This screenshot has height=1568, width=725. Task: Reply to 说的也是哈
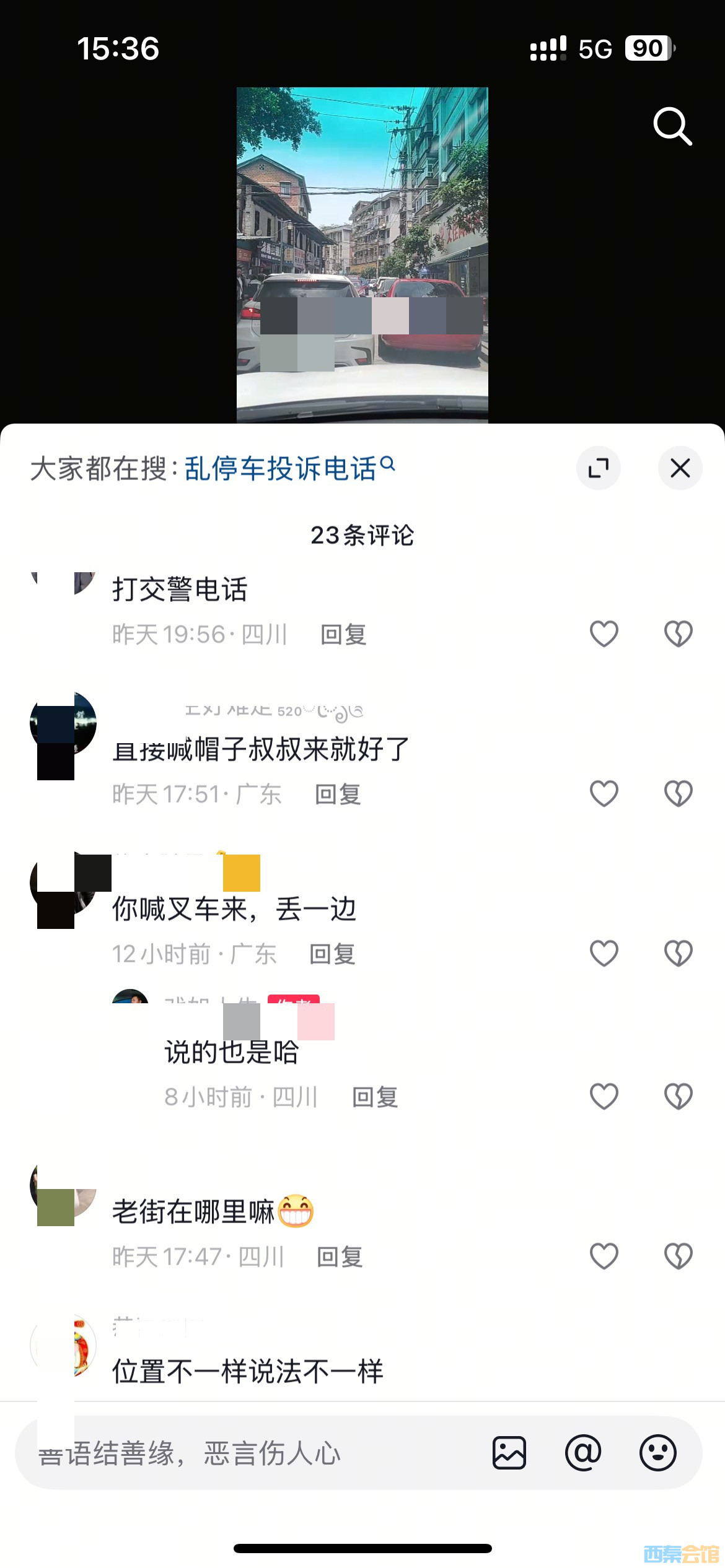coord(375,1097)
